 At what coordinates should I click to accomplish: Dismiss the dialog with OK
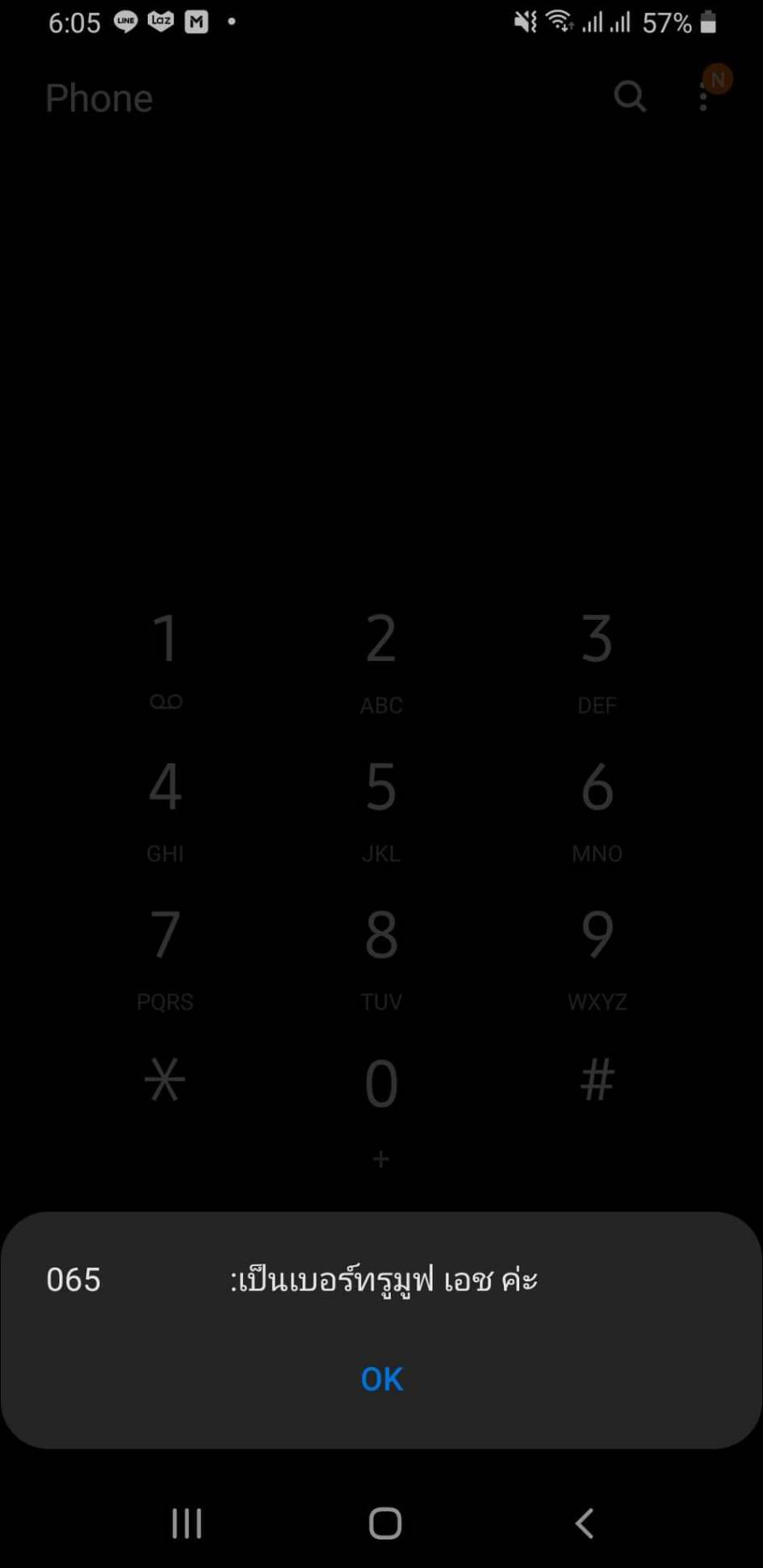click(x=381, y=1378)
